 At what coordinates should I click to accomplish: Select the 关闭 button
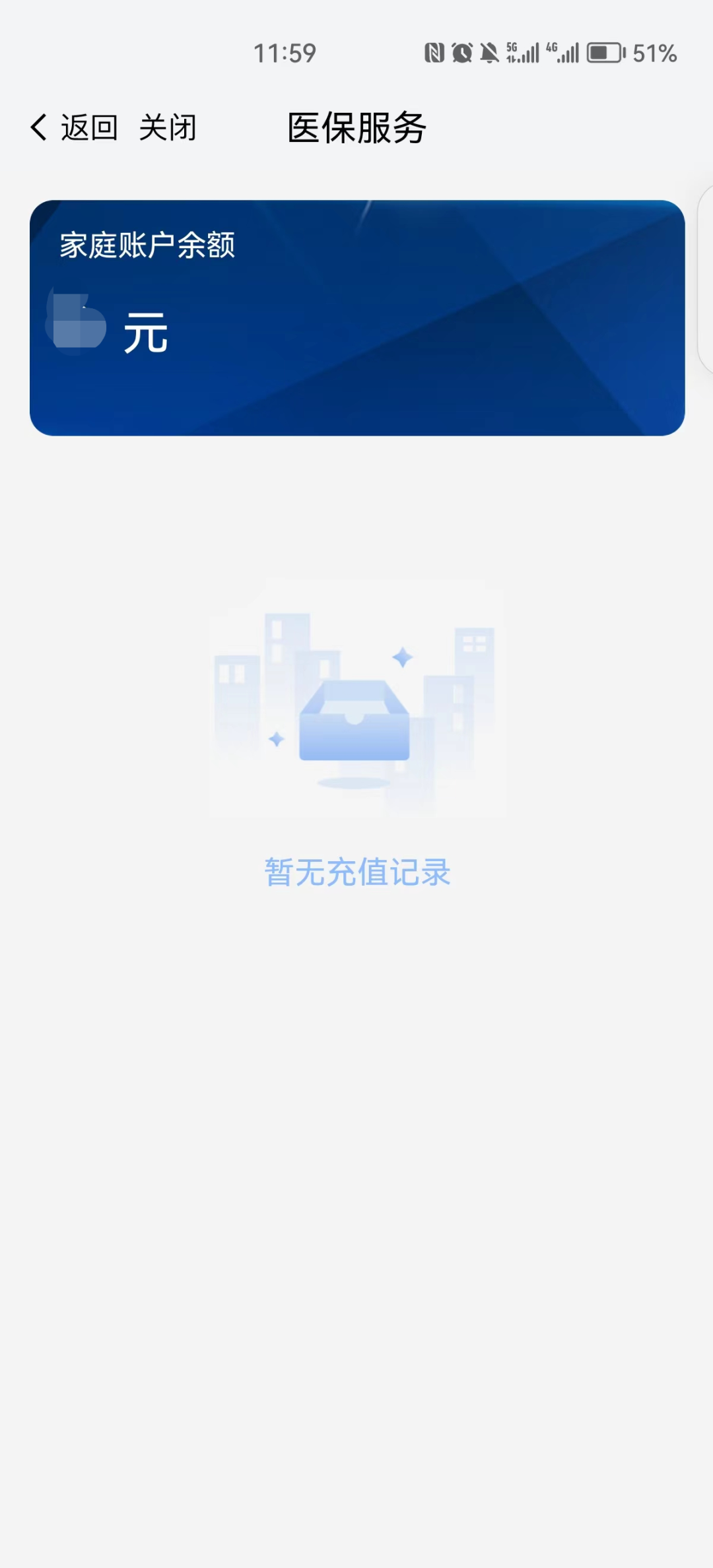point(169,127)
